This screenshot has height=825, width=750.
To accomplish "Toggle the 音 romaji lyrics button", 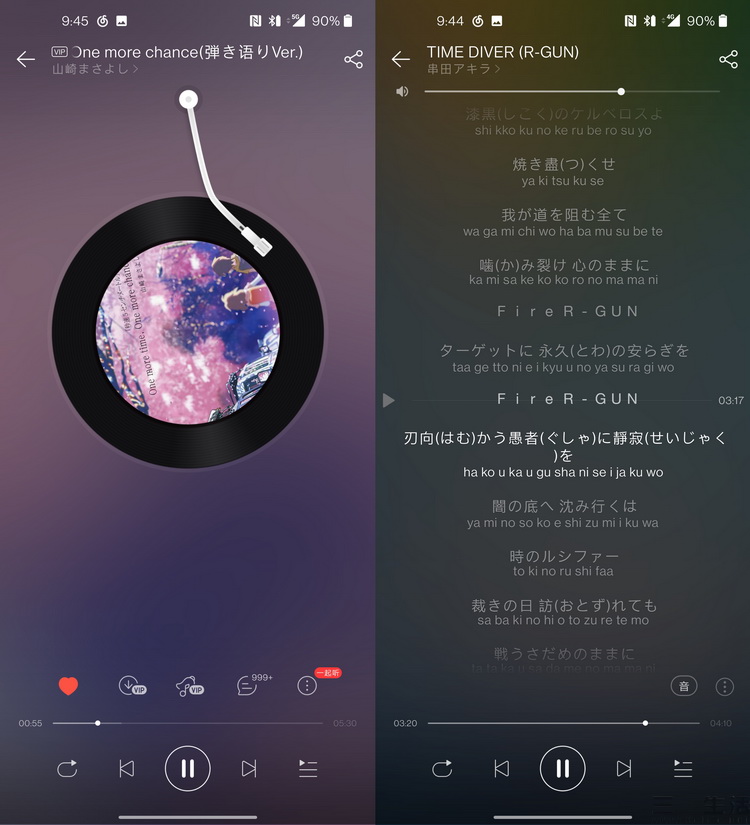I will click(684, 686).
